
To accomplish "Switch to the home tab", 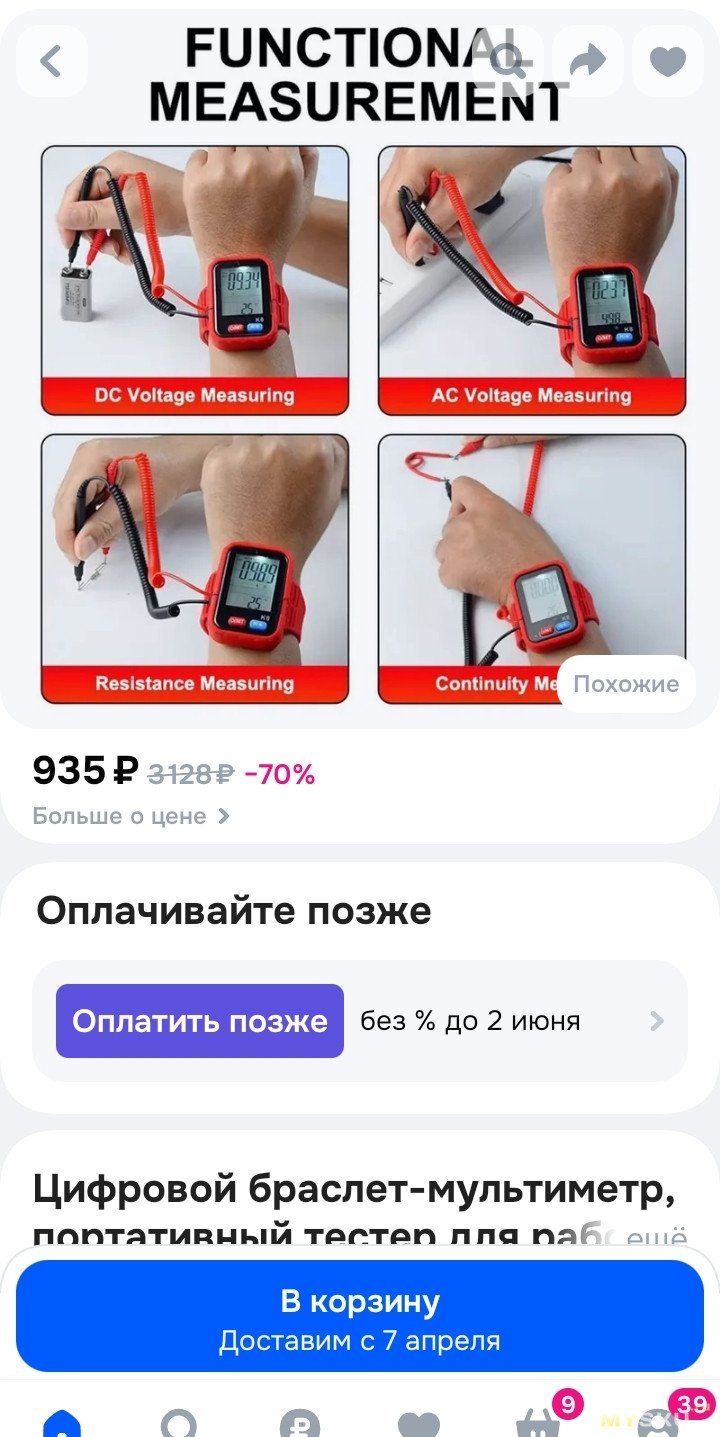I will tap(62, 1422).
